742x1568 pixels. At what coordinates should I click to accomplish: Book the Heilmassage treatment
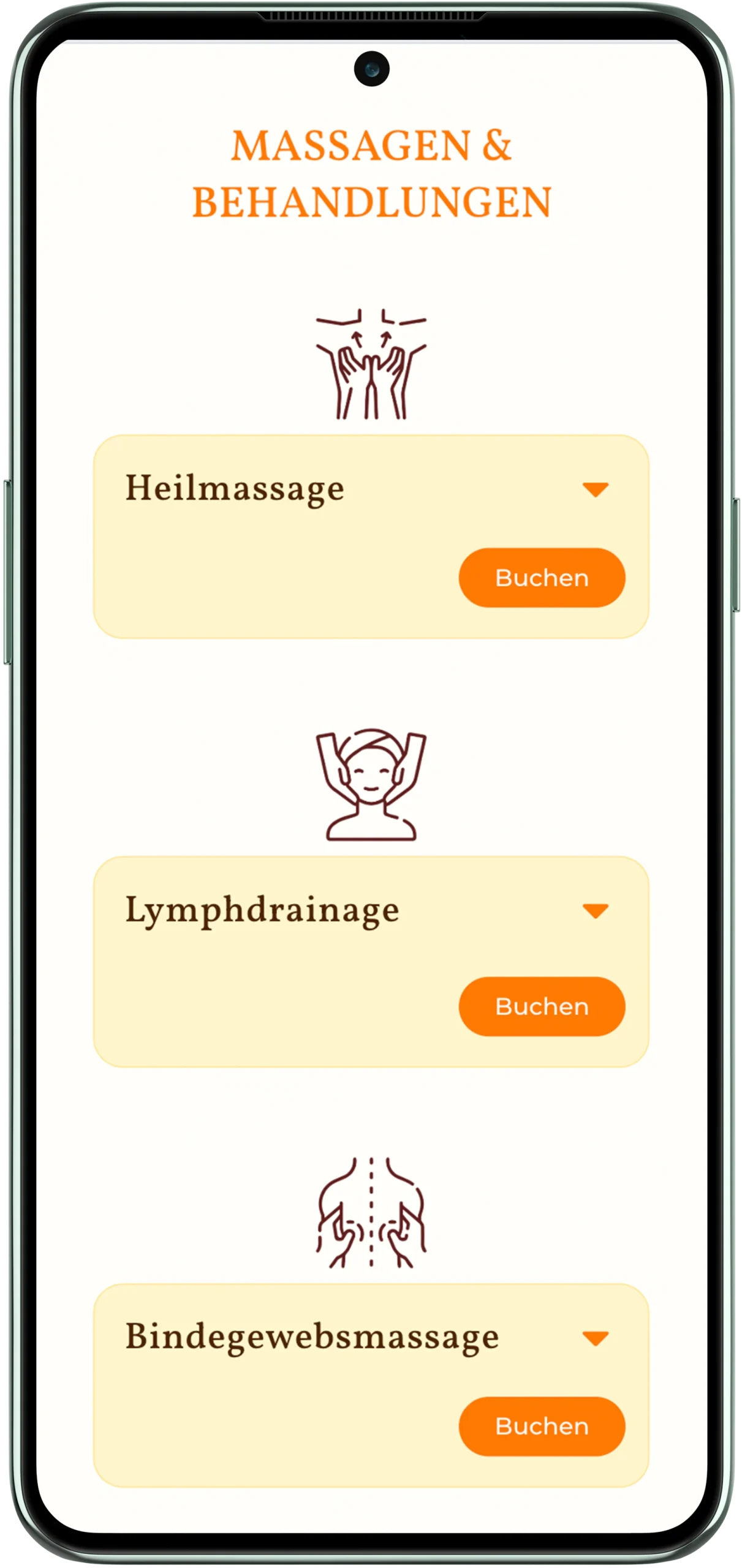542,578
